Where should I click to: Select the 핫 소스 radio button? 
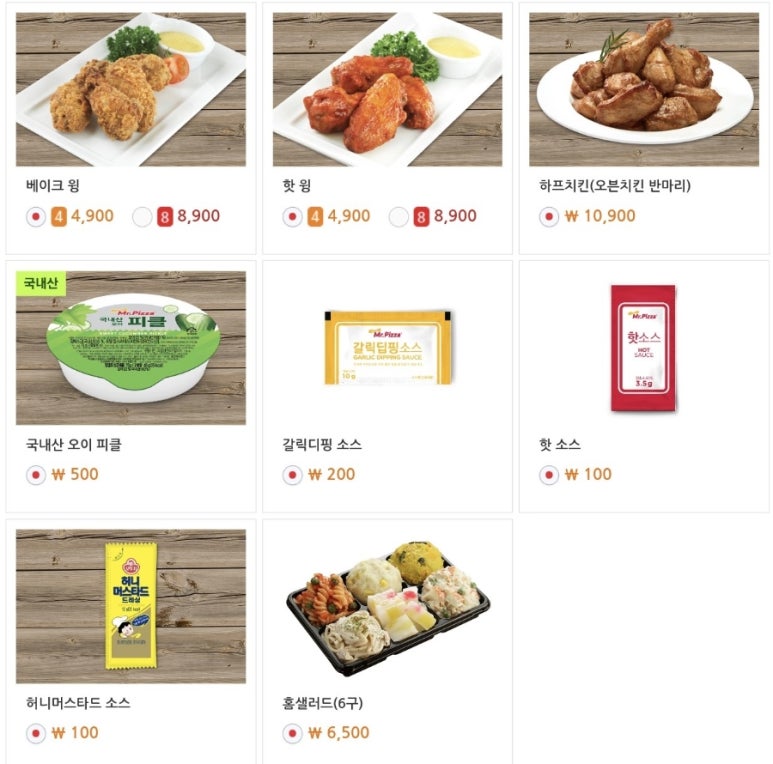pyautogui.click(x=549, y=474)
